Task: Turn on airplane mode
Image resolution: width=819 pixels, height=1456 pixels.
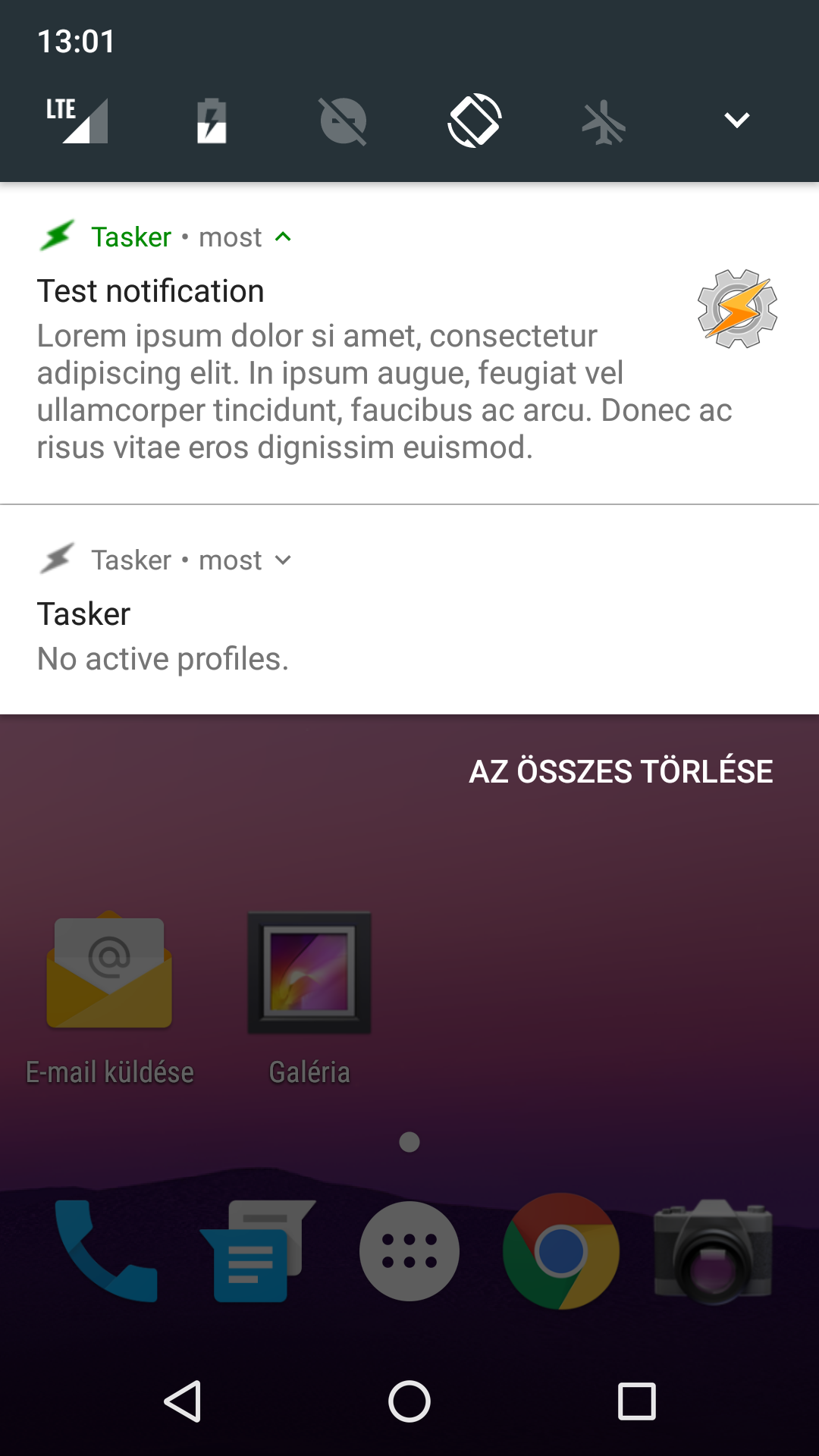Action: pos(604,121)
